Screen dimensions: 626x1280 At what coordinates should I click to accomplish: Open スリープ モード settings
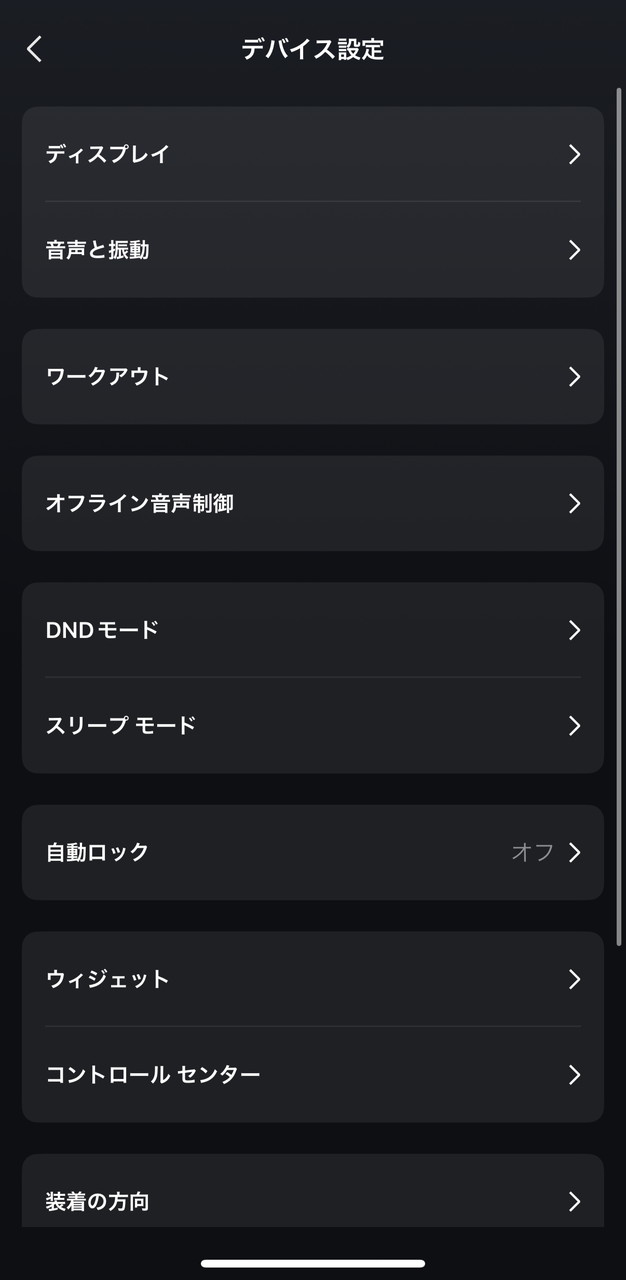312,725
